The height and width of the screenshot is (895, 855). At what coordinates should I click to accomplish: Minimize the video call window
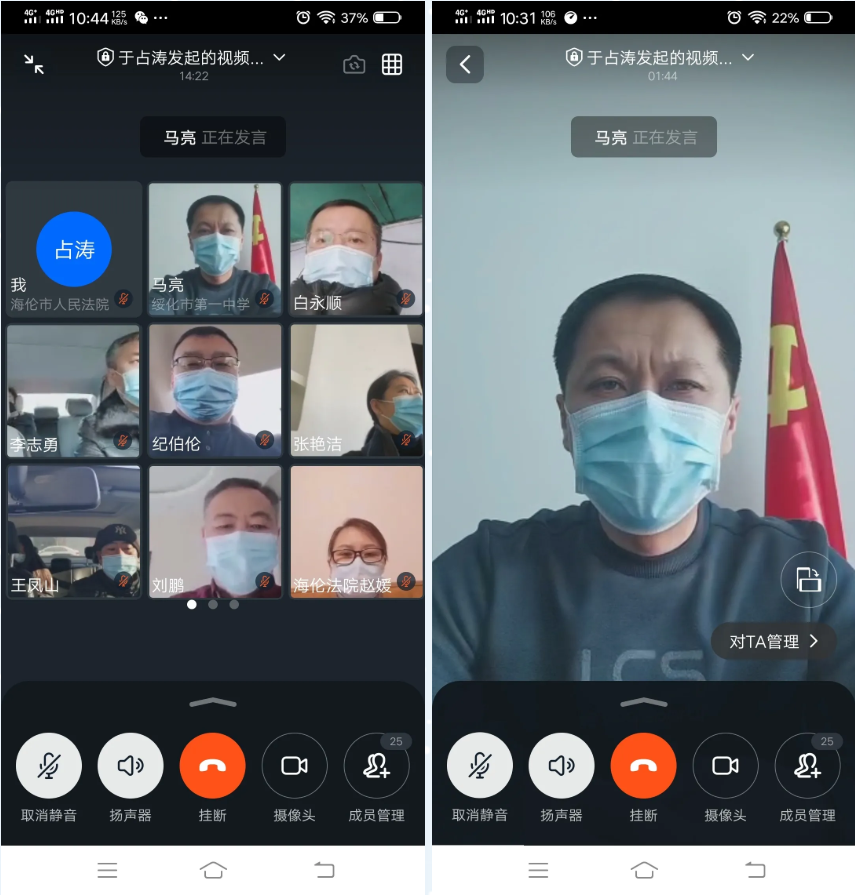[x=34, y=64]
